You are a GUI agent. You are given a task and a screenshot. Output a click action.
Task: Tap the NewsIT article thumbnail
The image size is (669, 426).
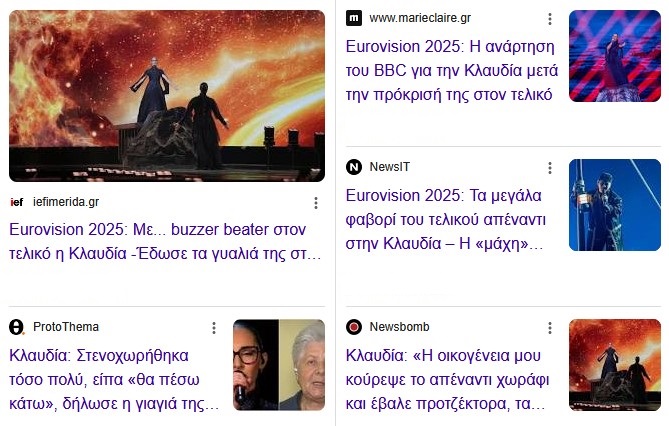(614, 205)
